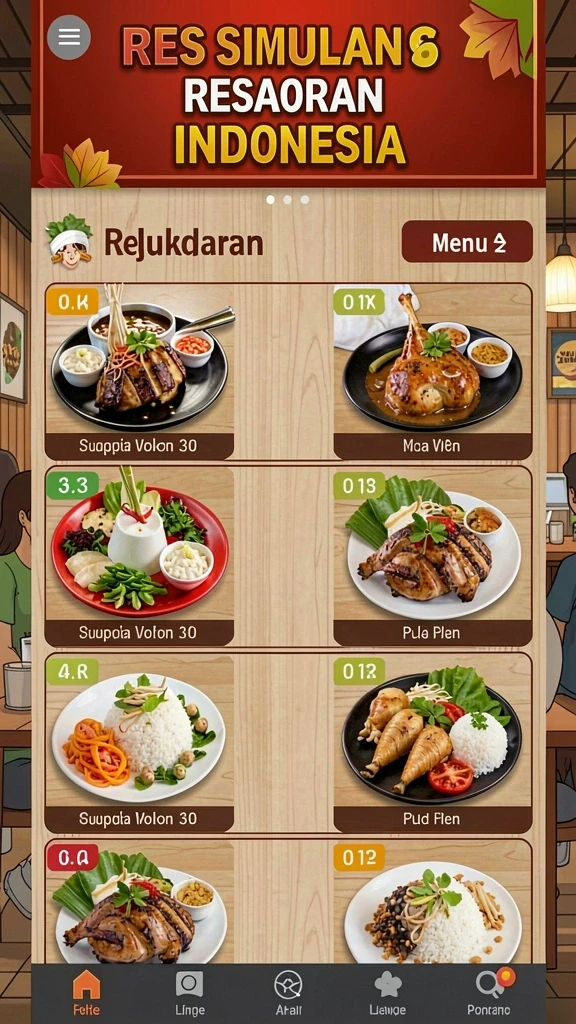This screenshot has width=576, height=1024.
Task: Open the Ponrano search tab
Action: (x=489, y=991)
